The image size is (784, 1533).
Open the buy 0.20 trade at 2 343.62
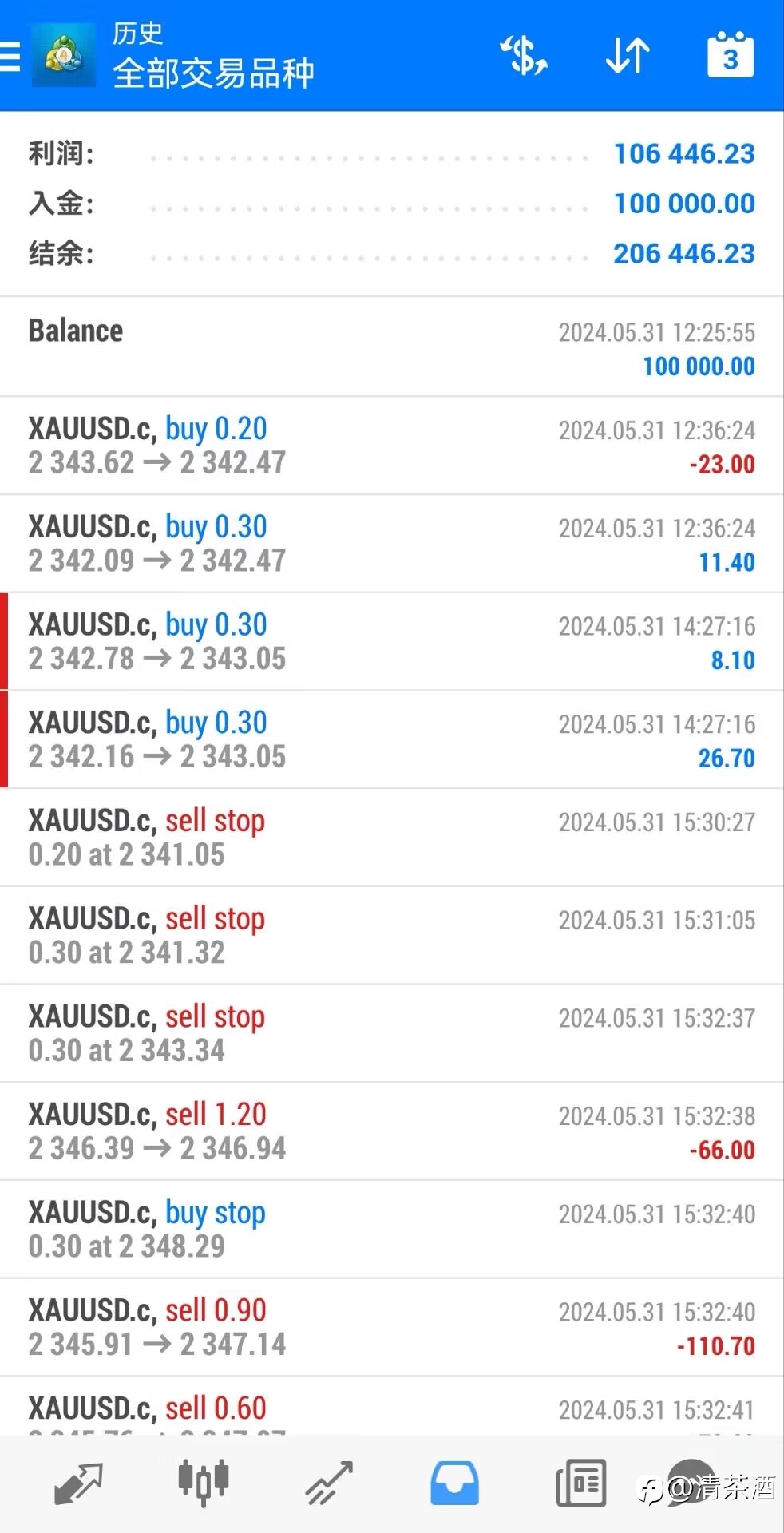[x=392, y=446]
